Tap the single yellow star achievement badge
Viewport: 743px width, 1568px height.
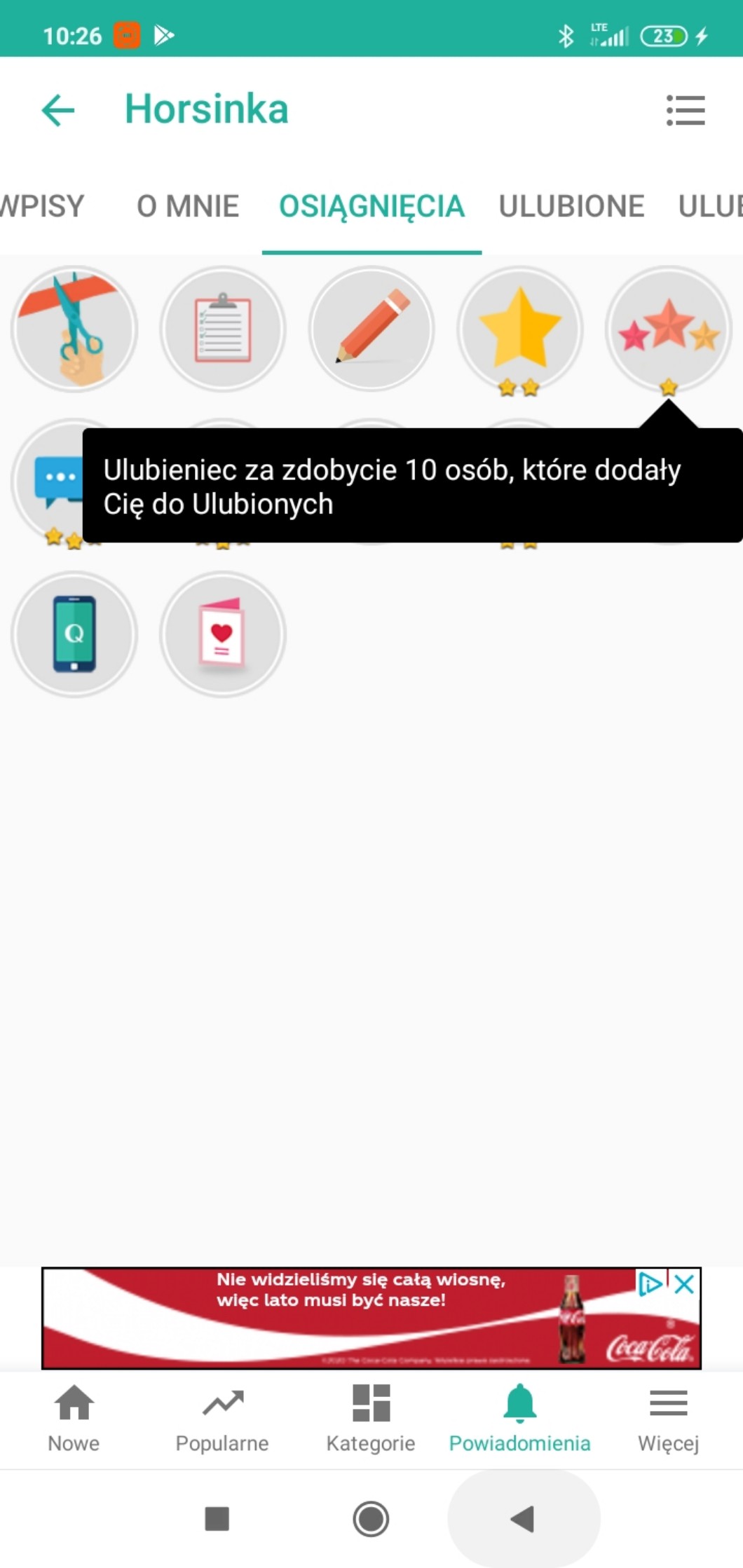(519, 329)
